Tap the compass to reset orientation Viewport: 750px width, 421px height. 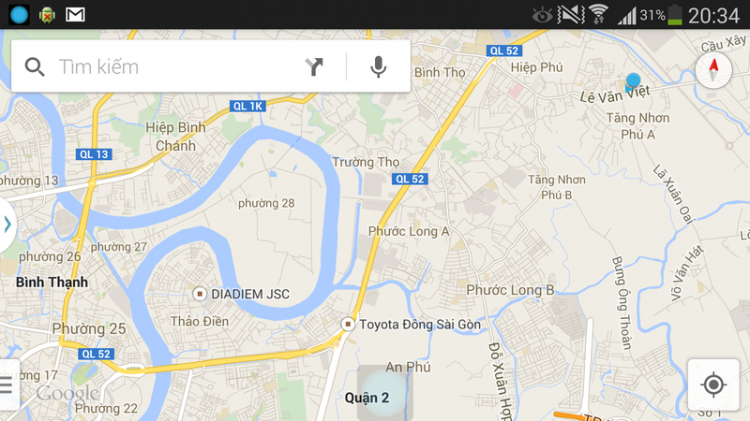pyautogui.click(x=713, y=69)
